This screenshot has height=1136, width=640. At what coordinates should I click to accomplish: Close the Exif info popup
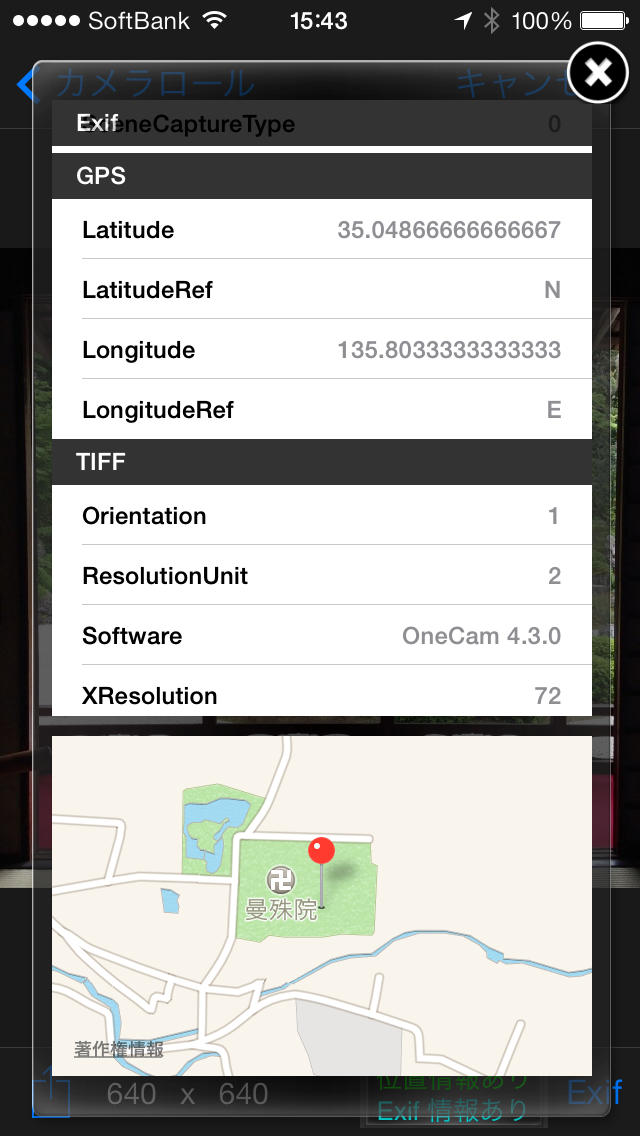click(x=597, y=72)
